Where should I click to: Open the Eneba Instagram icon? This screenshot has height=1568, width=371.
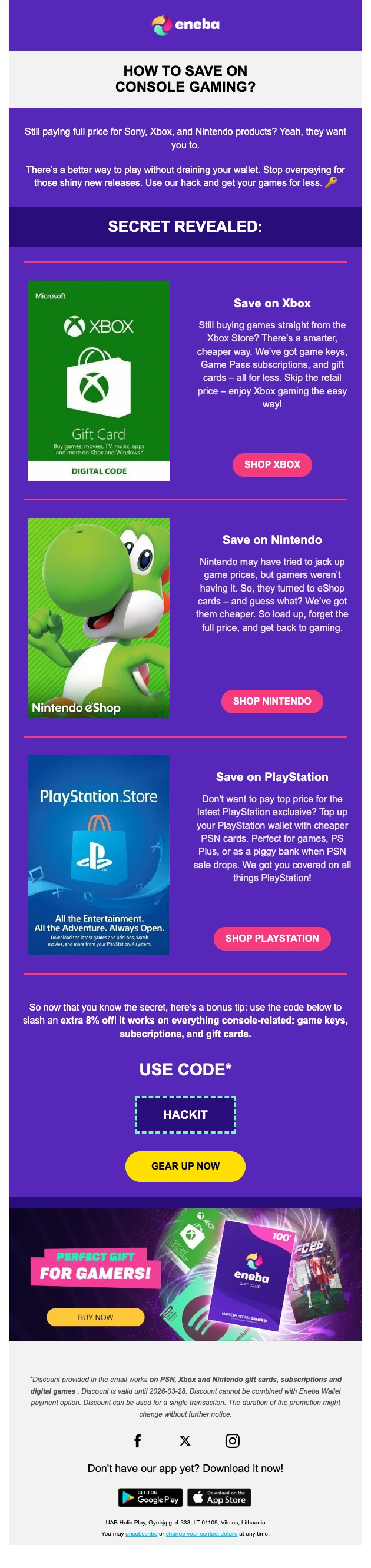tap(232, 1440)
